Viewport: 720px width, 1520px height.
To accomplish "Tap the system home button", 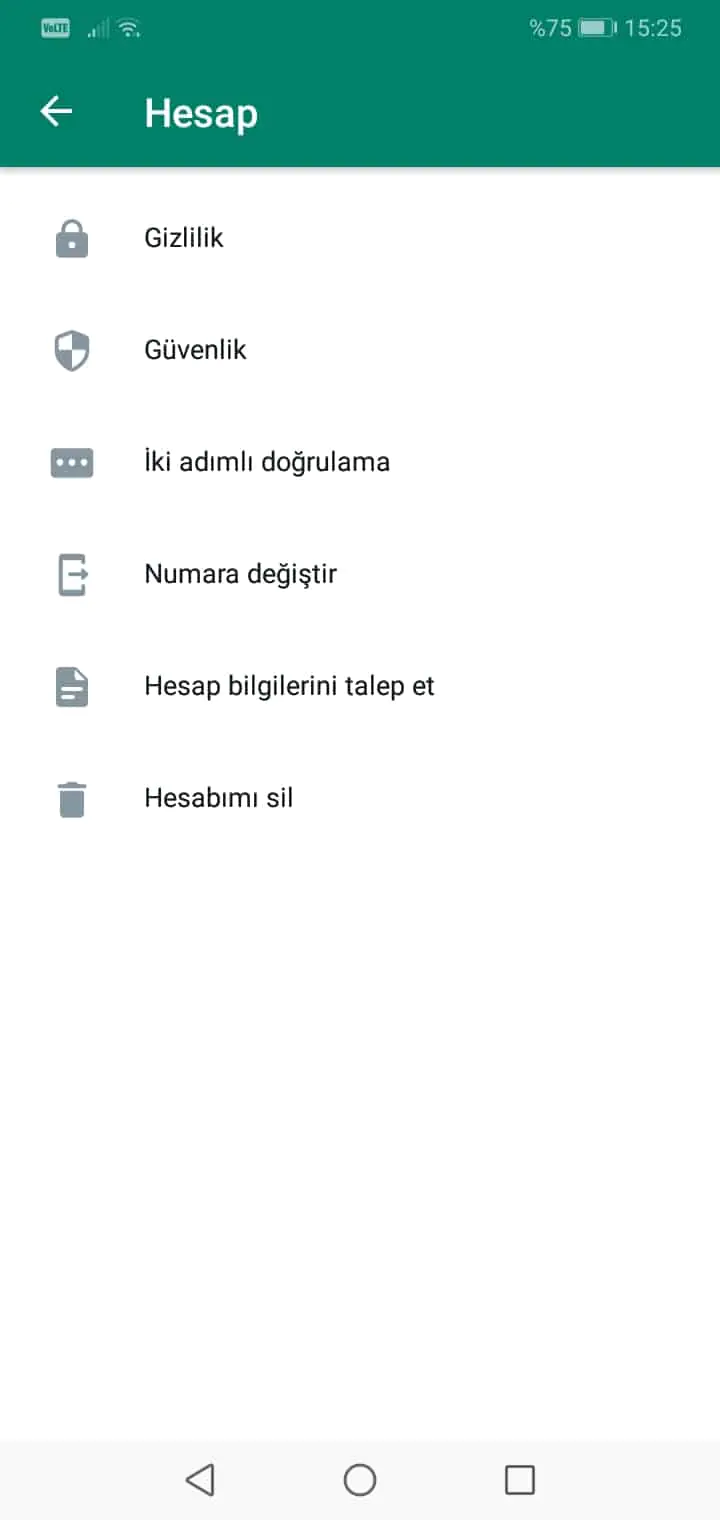I will pyautogui.click(x=360, y=1479).
